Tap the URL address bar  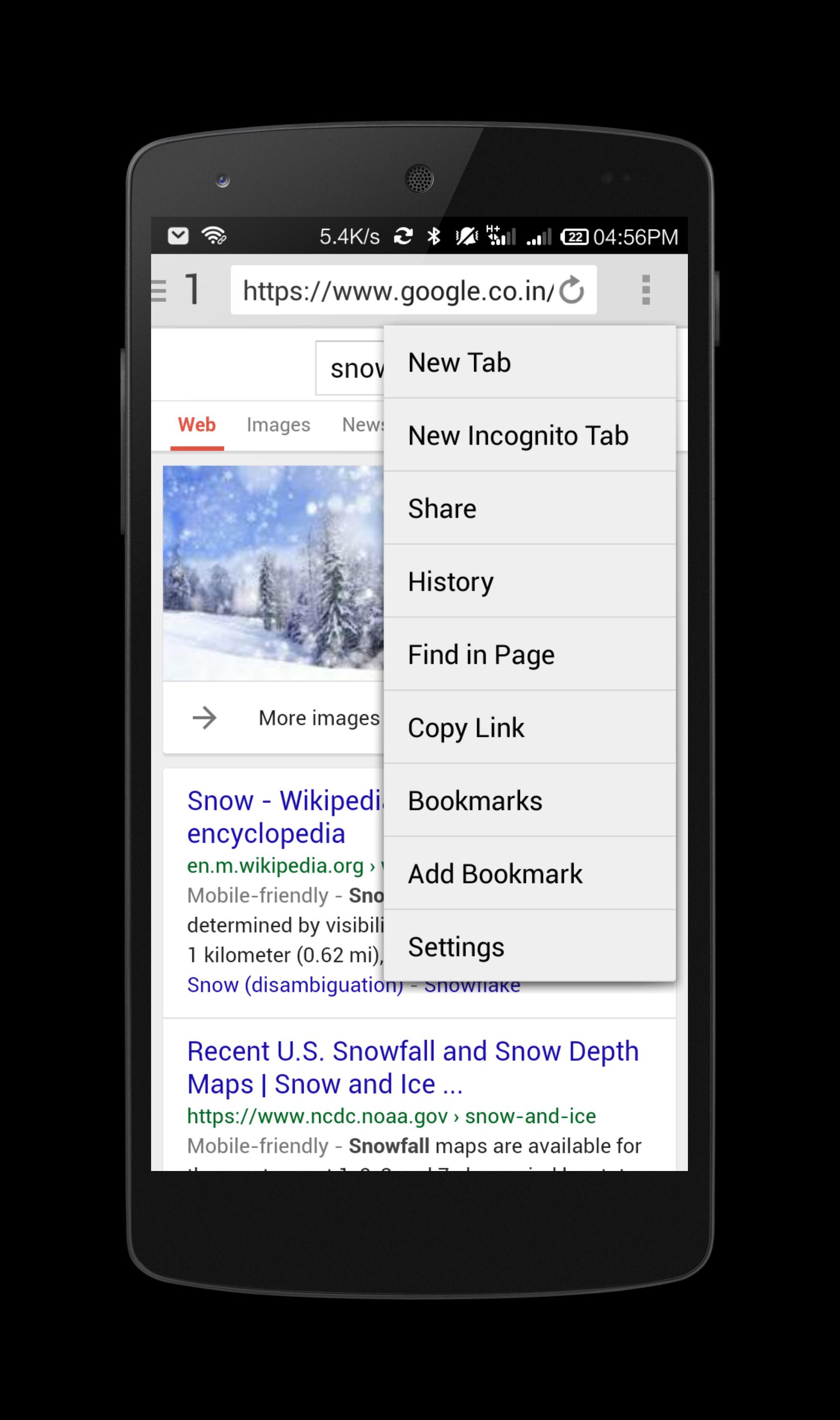[x=396, y=290]
